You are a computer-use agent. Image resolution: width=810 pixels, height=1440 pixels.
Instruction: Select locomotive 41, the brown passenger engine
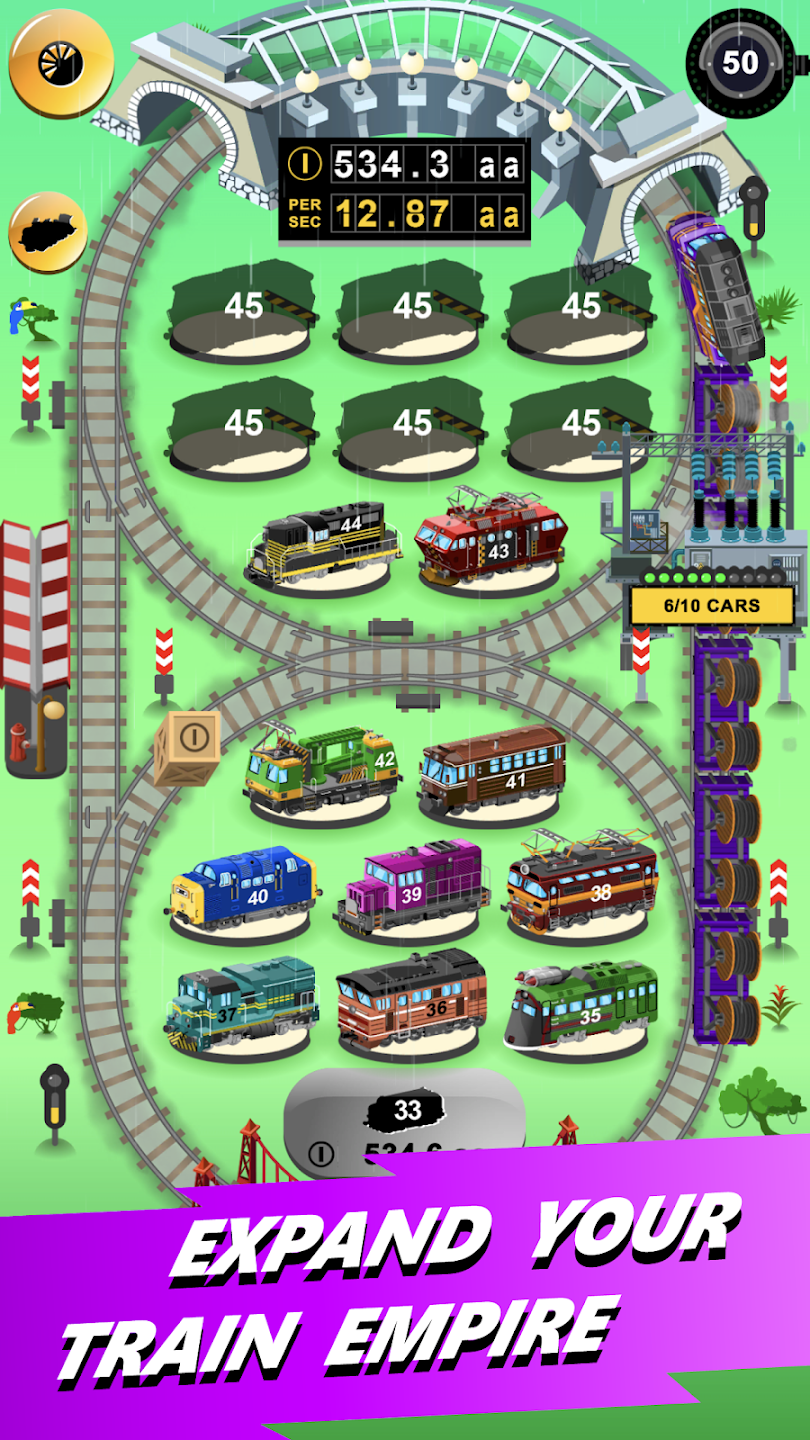[490, 770]
